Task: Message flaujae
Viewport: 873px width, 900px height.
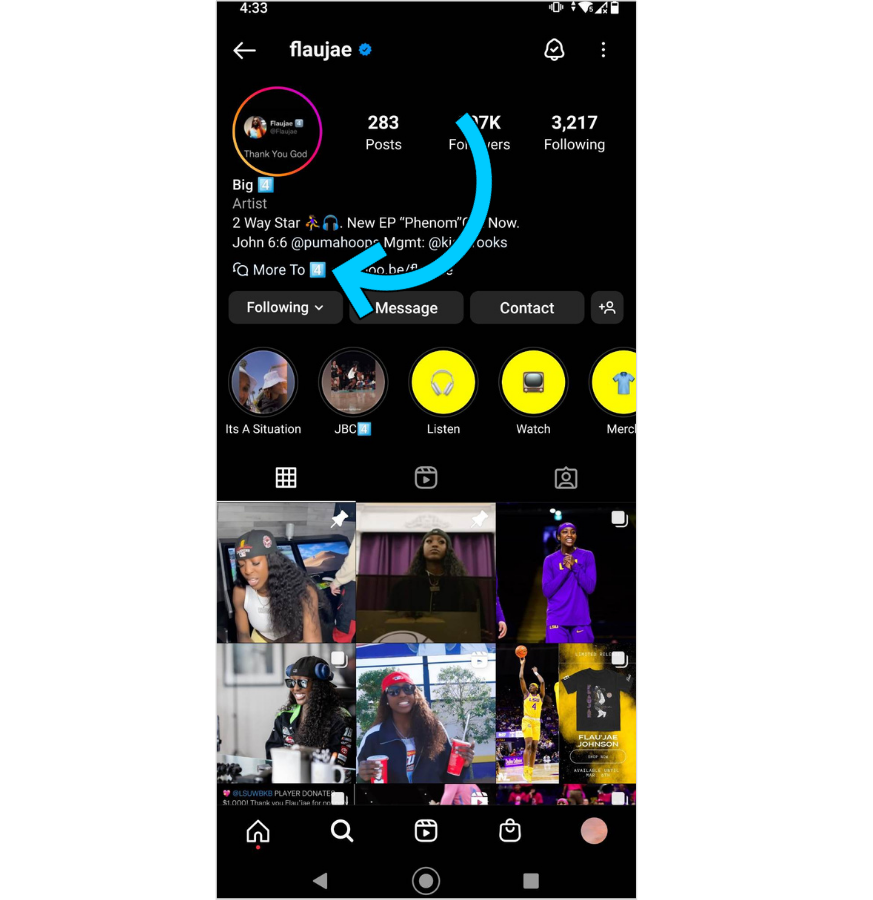Action: coord(406,308)
